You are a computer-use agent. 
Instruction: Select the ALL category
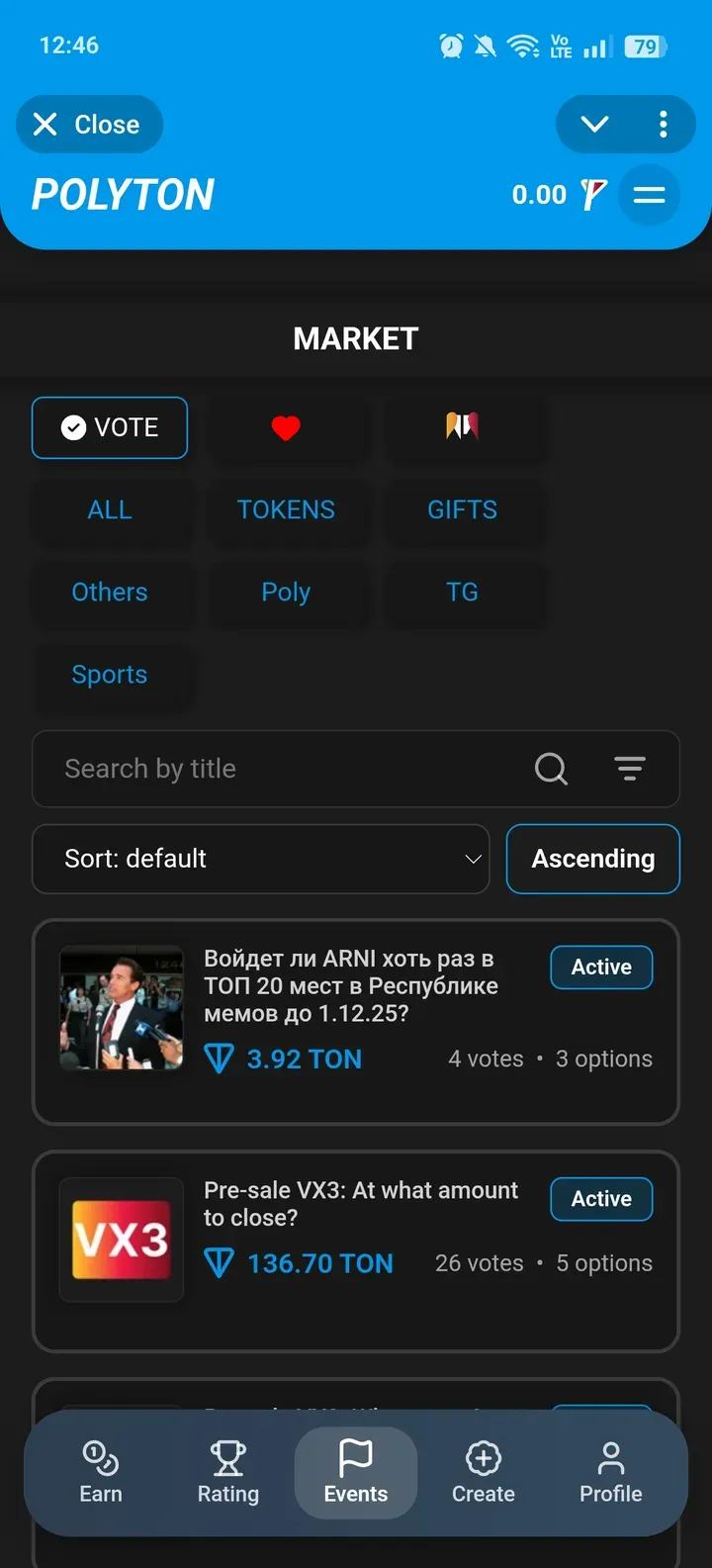(110, 509)
